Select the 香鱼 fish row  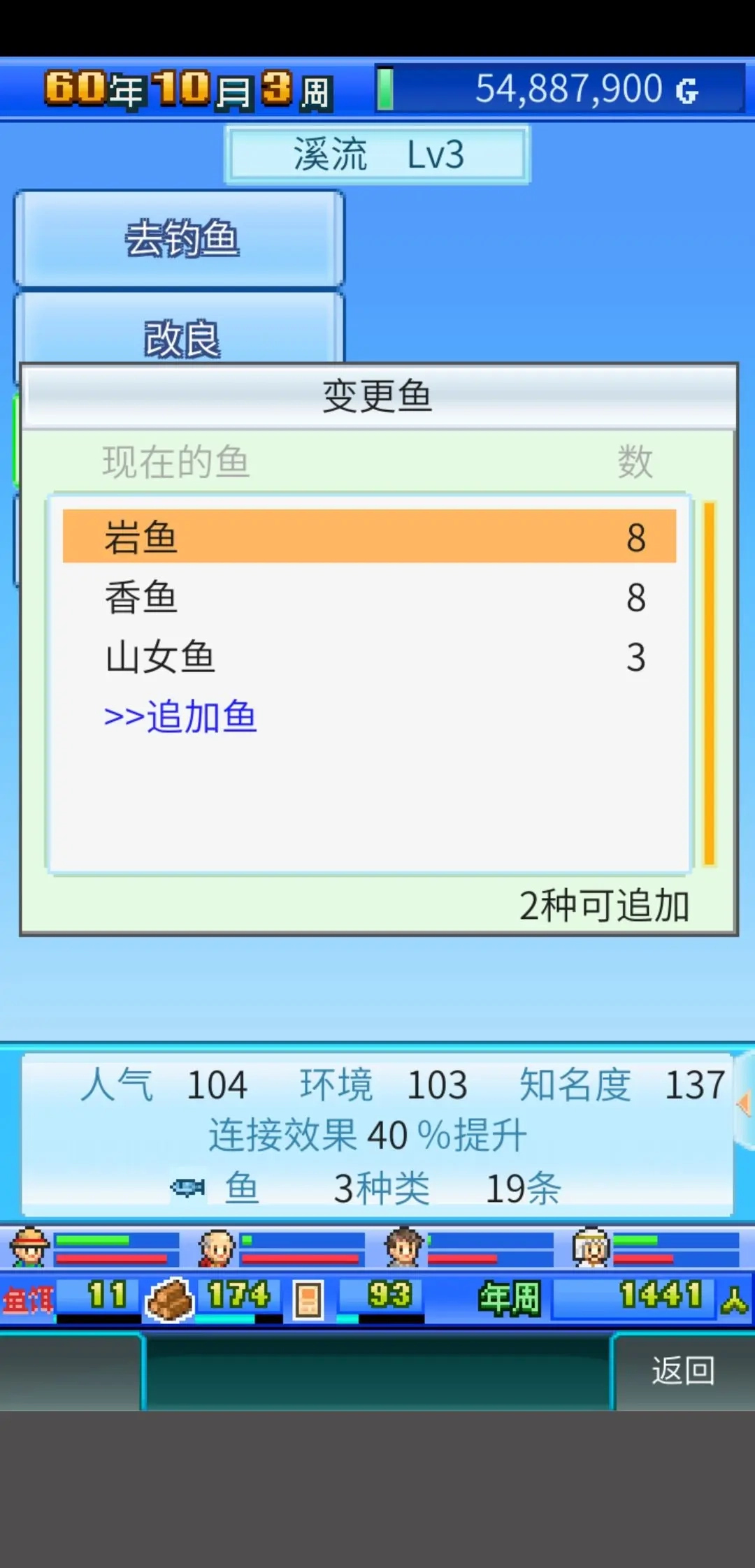369,597
